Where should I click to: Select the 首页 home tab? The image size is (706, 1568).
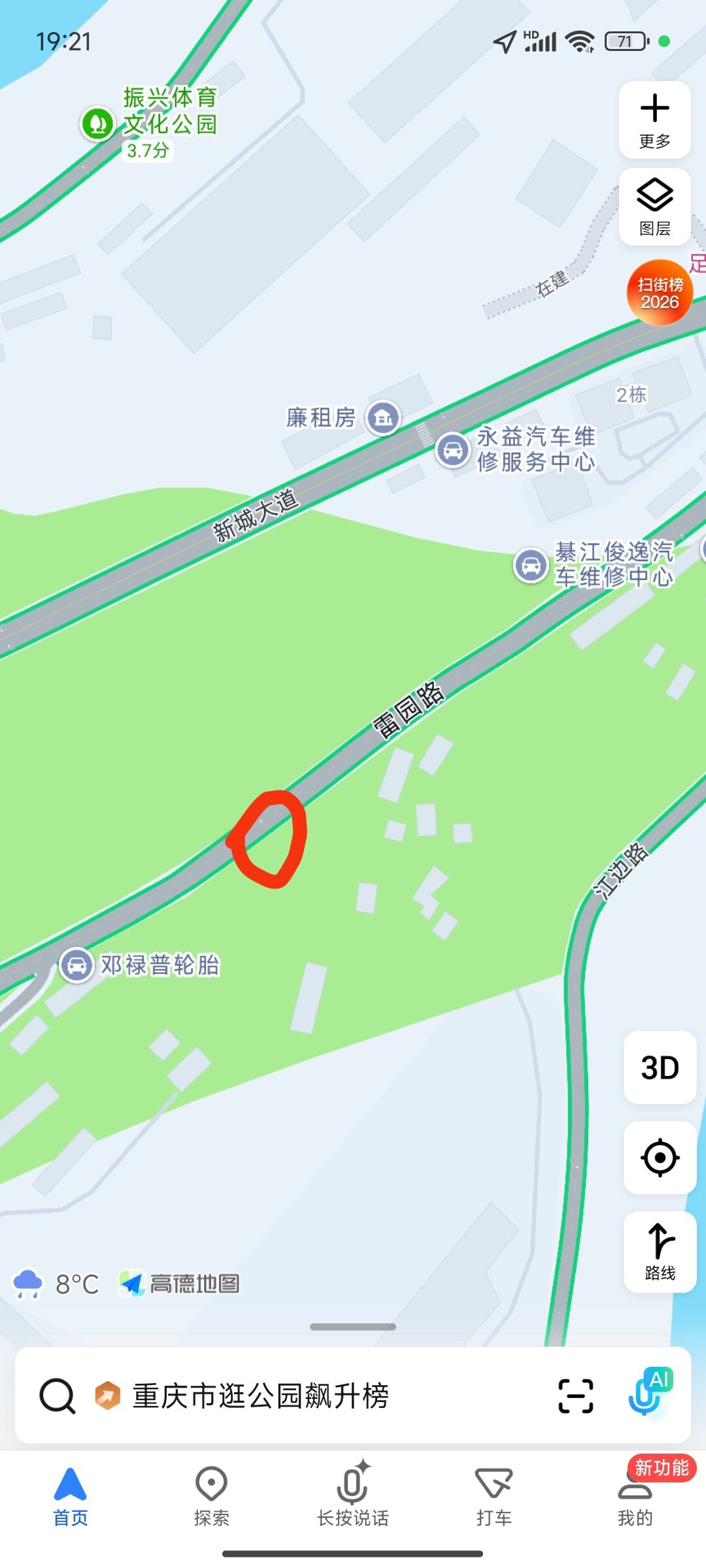71,1495
